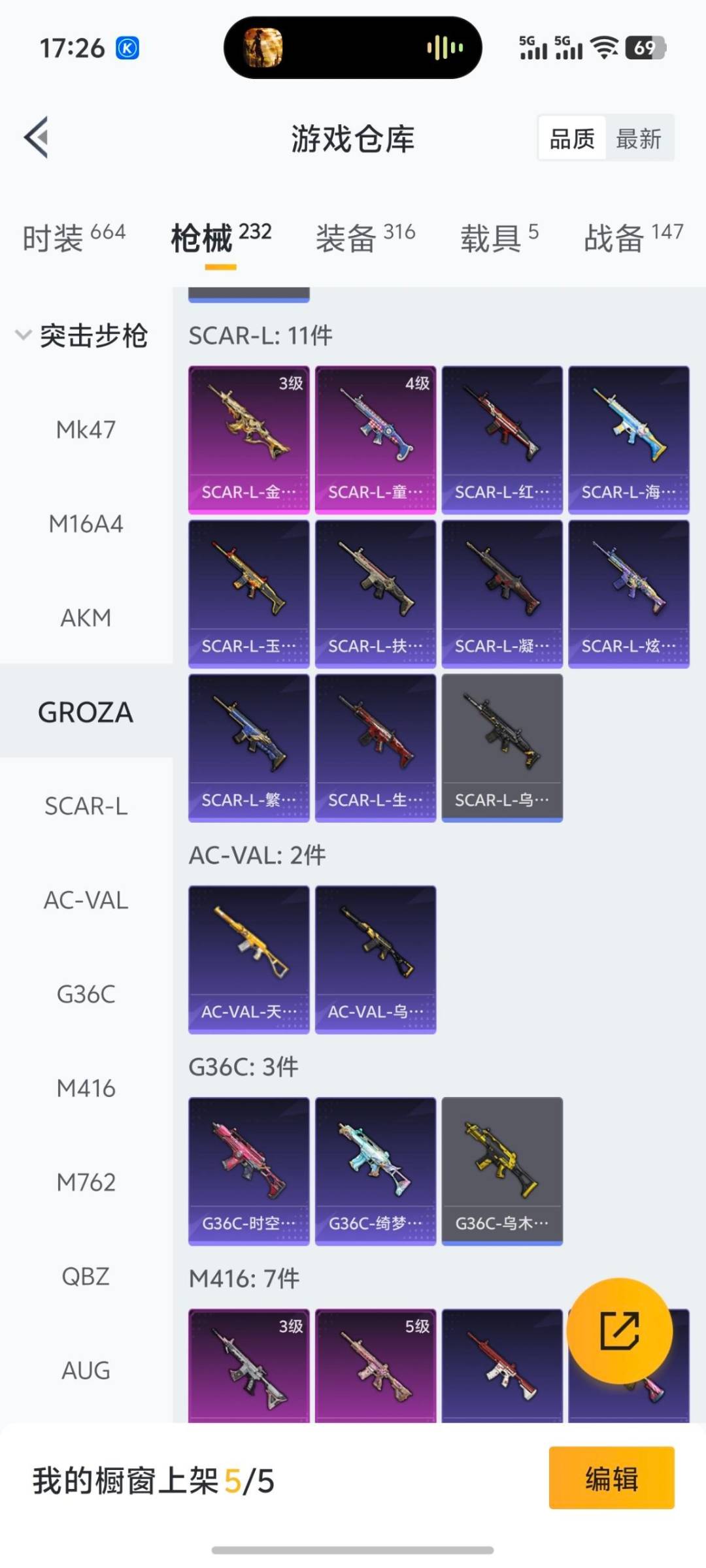
Task: Open the SCAR-L-童 level 4 skin
Action: tap(375, 439)
